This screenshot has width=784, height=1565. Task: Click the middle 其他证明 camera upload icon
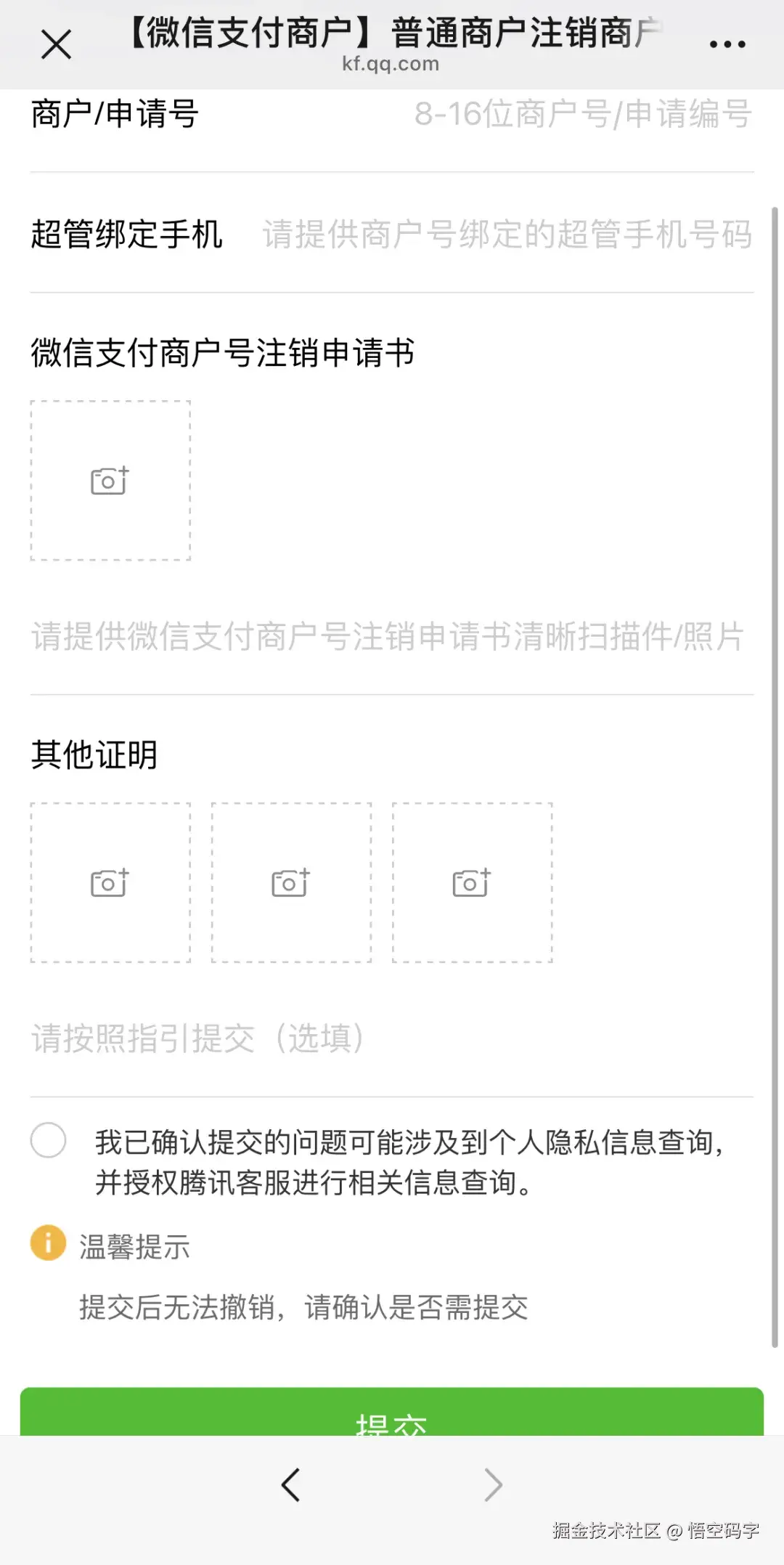[290, 882]
